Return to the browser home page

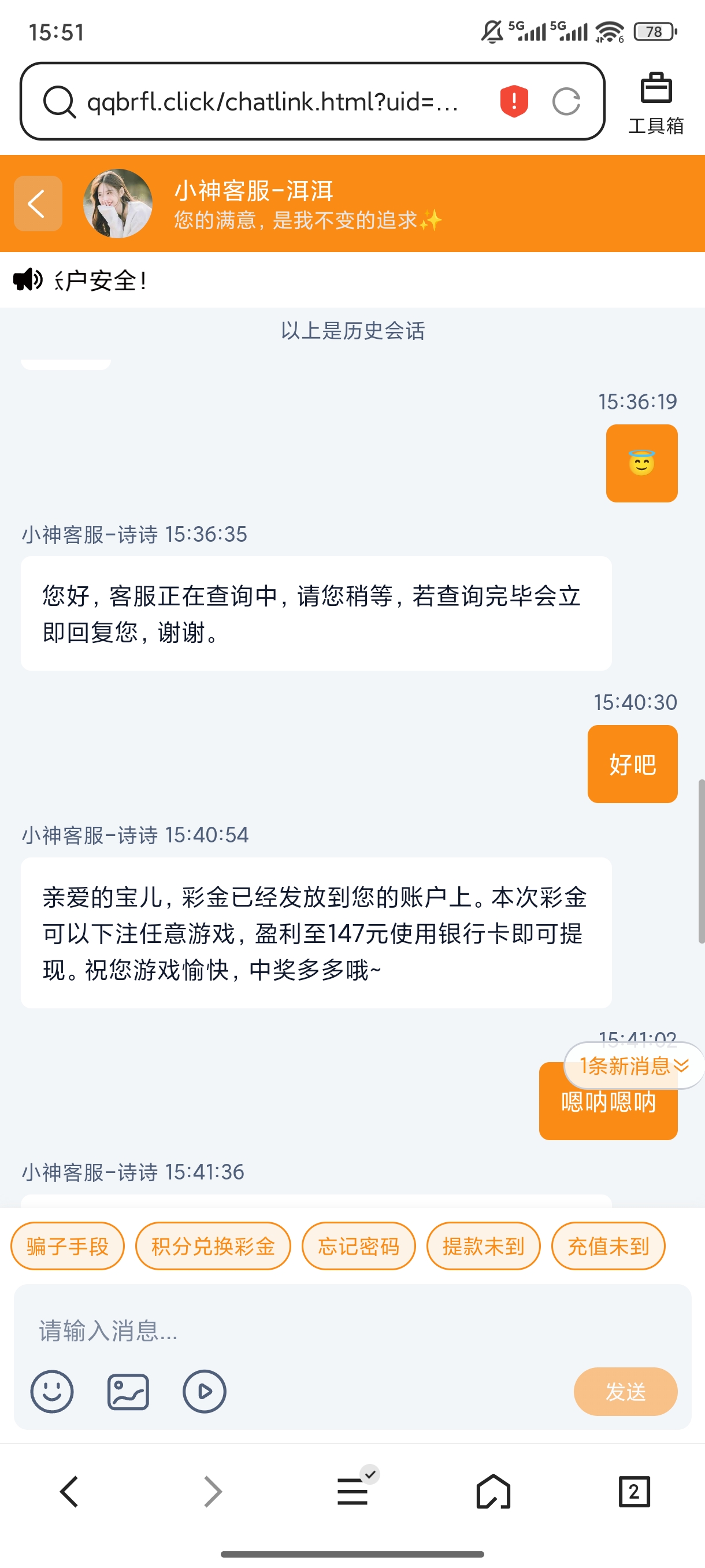pos(493,1491)
